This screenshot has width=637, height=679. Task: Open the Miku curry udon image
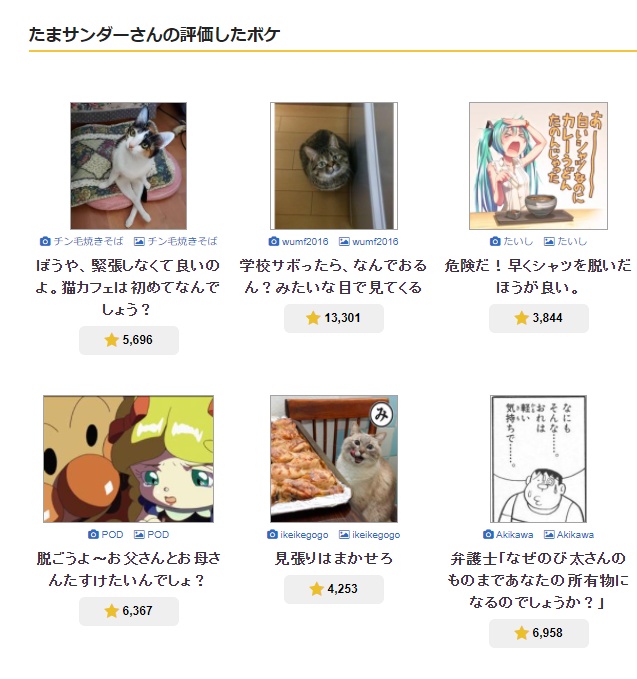point(538,166)
